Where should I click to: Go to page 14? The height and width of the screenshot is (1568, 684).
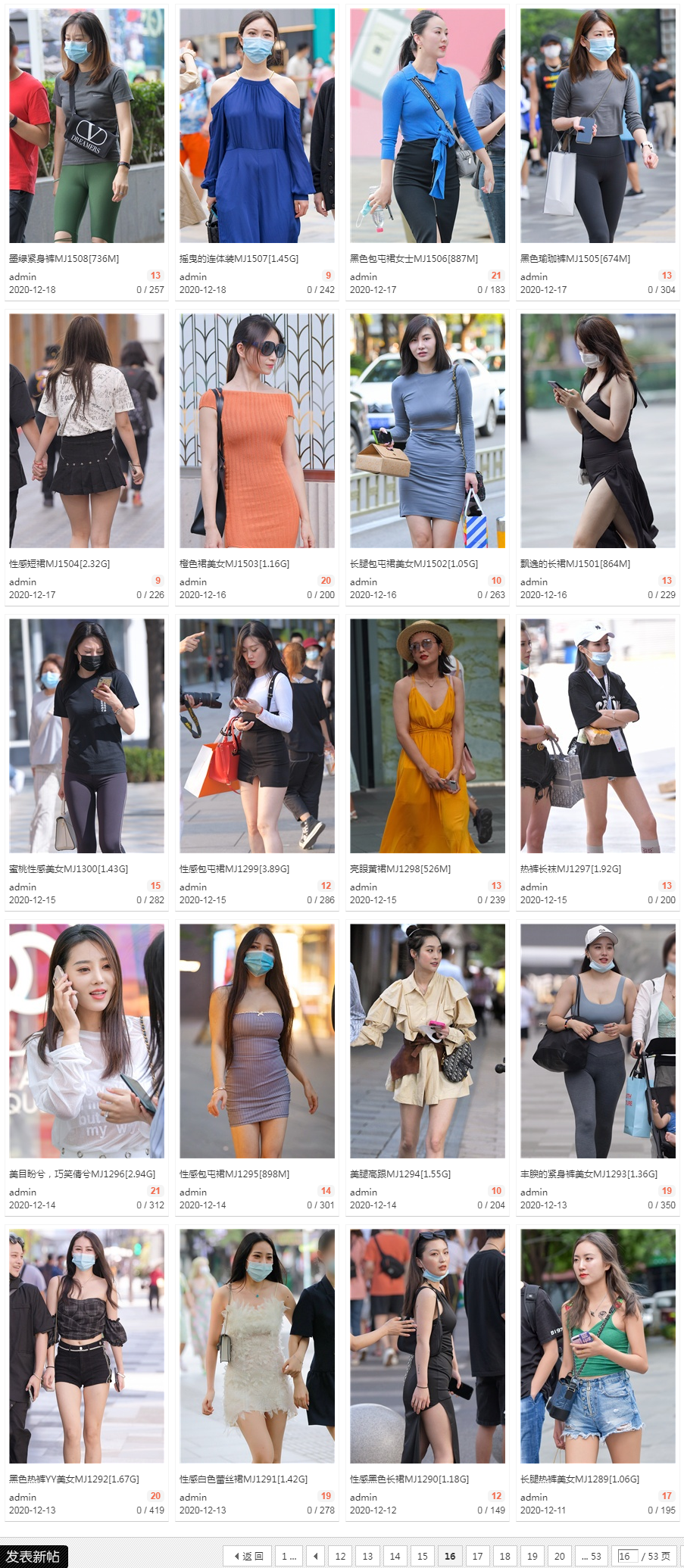point(395,1556)
